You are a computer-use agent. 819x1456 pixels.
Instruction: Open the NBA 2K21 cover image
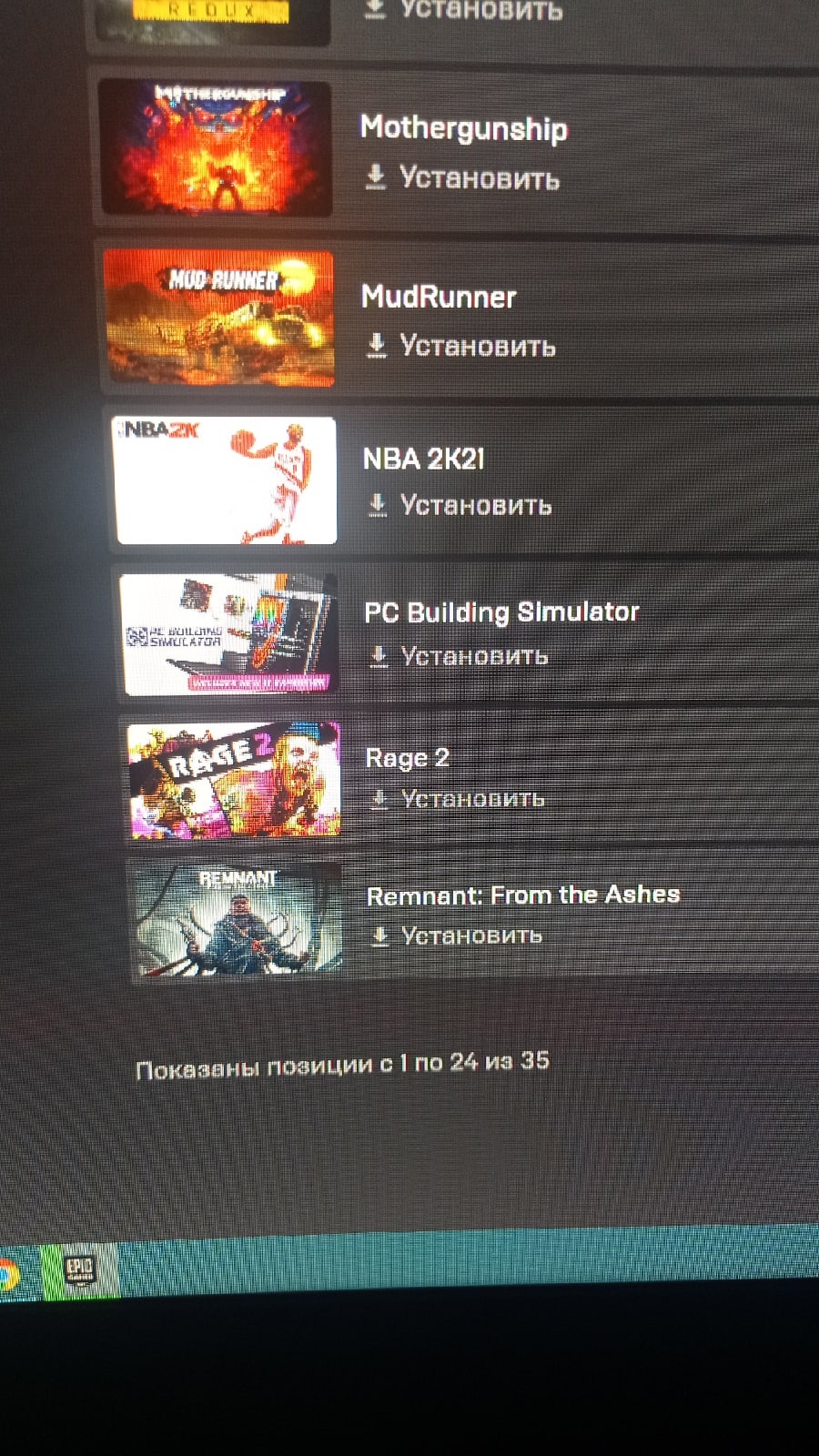click(x=225, y=480)
